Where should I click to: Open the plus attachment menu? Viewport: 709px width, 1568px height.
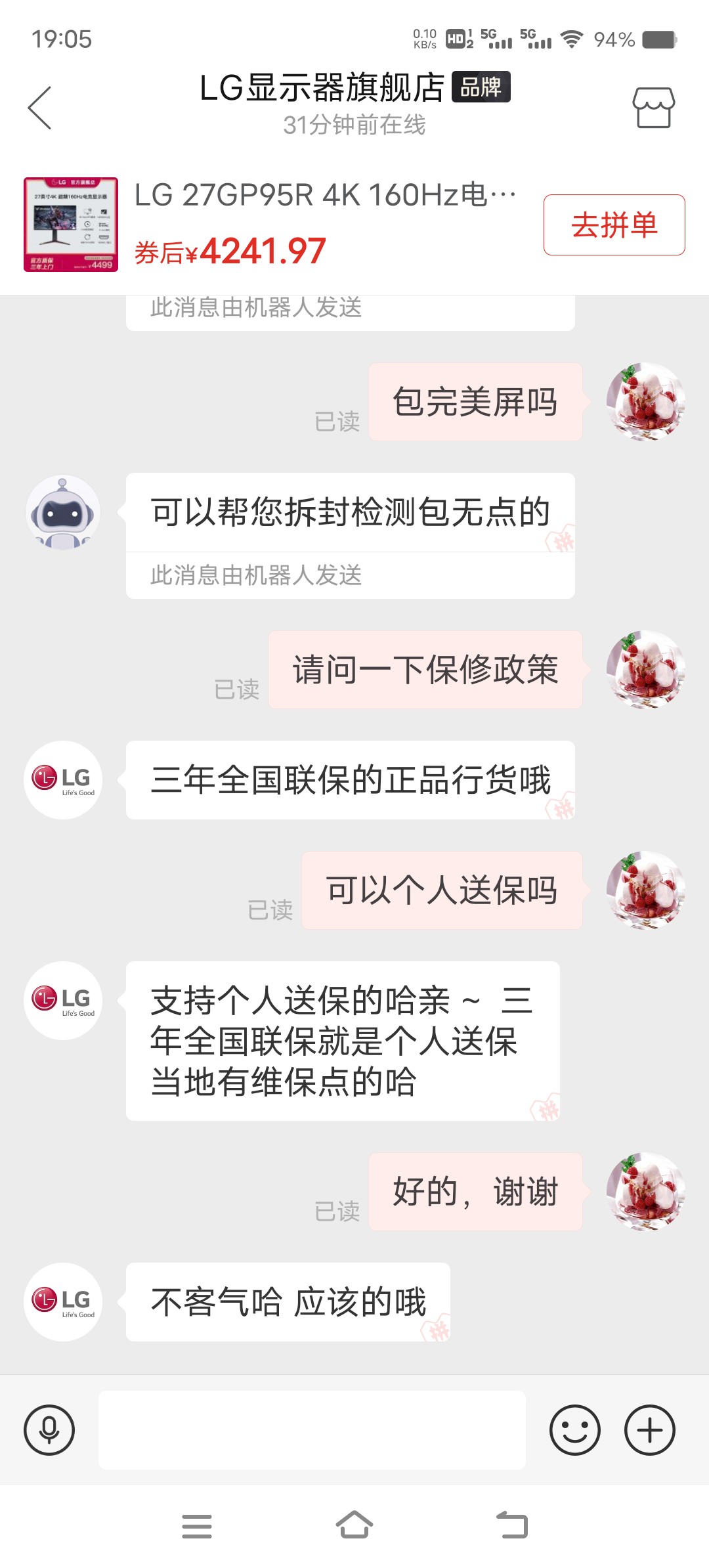(x=649, y=1429)
